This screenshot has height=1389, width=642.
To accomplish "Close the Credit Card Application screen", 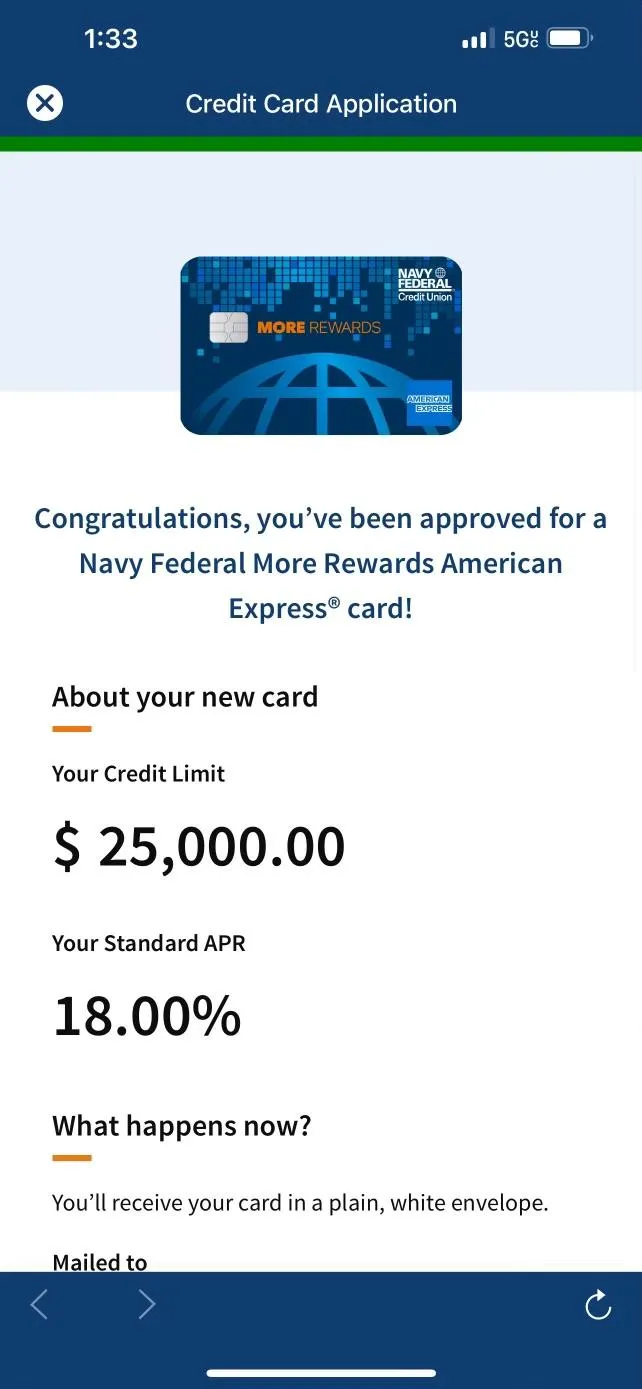I will pos(44,103).
